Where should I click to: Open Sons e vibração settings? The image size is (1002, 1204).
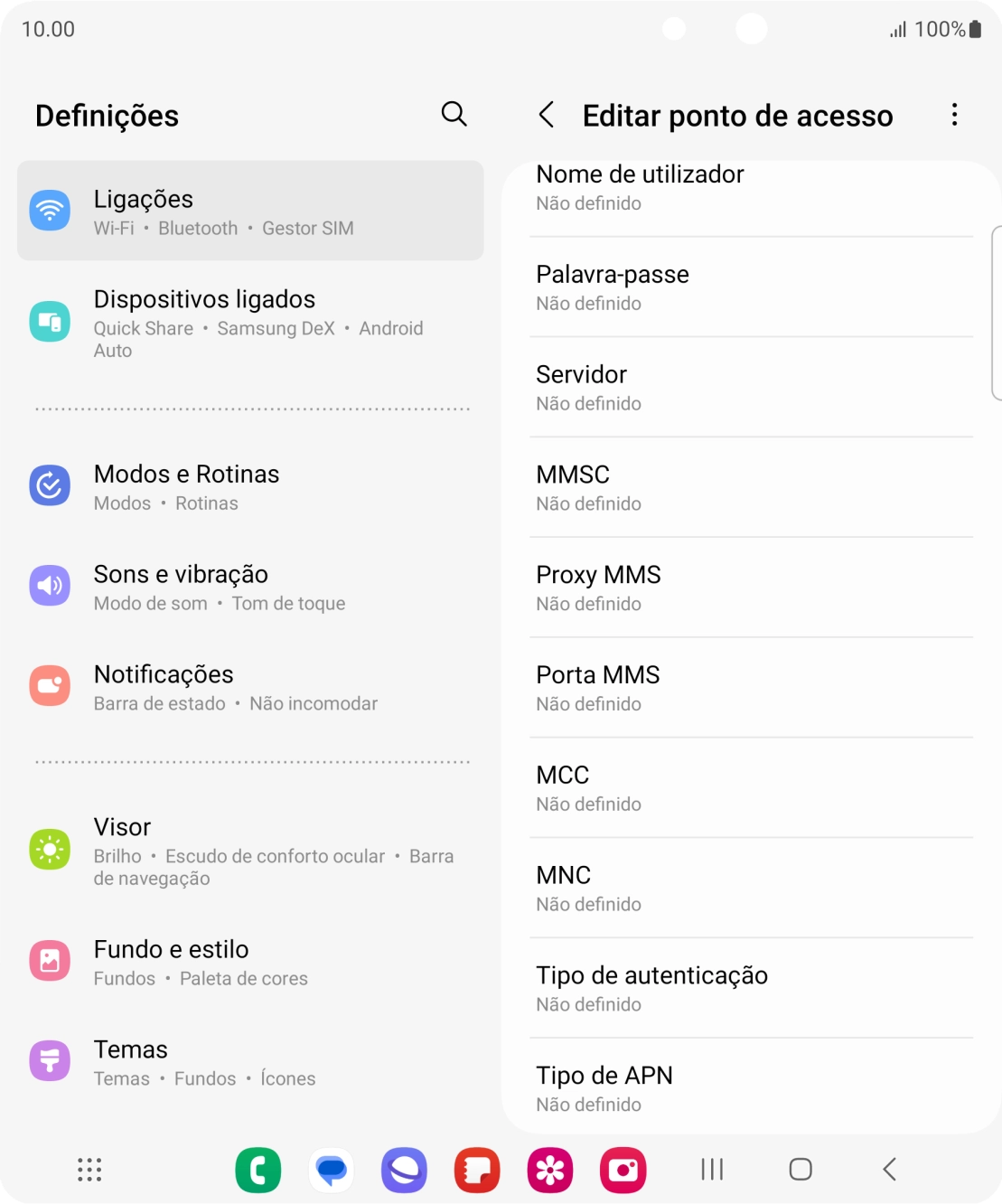pos(250,588)
